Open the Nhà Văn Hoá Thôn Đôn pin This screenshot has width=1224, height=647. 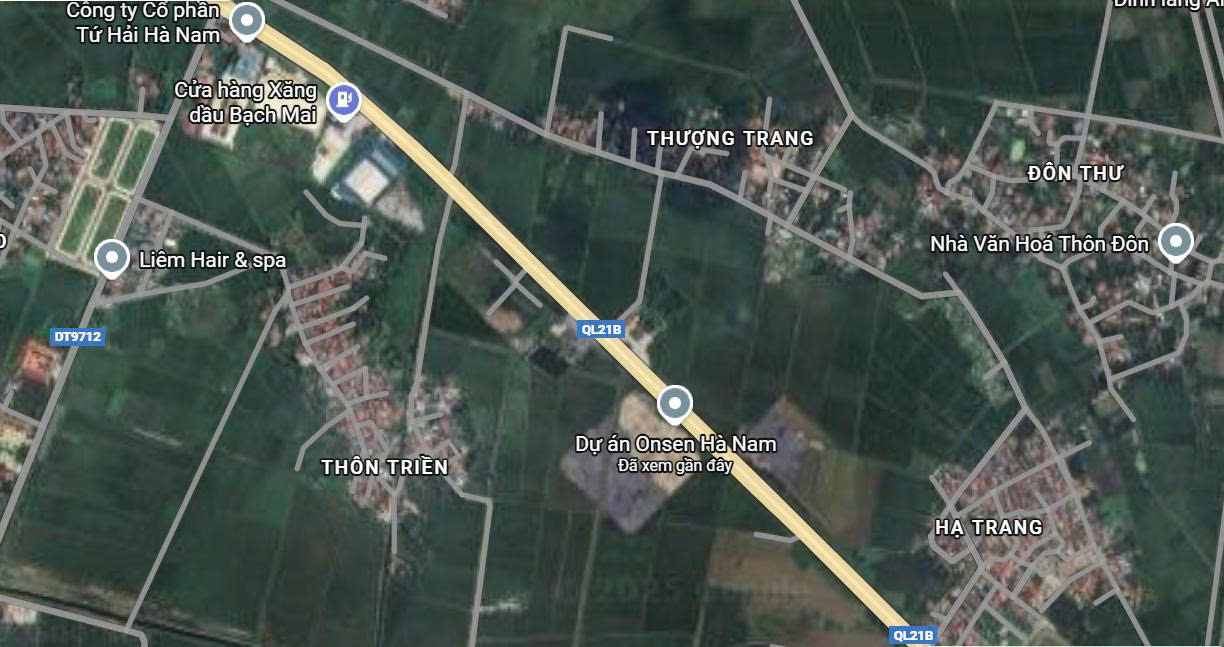[x=1176, y=242]
